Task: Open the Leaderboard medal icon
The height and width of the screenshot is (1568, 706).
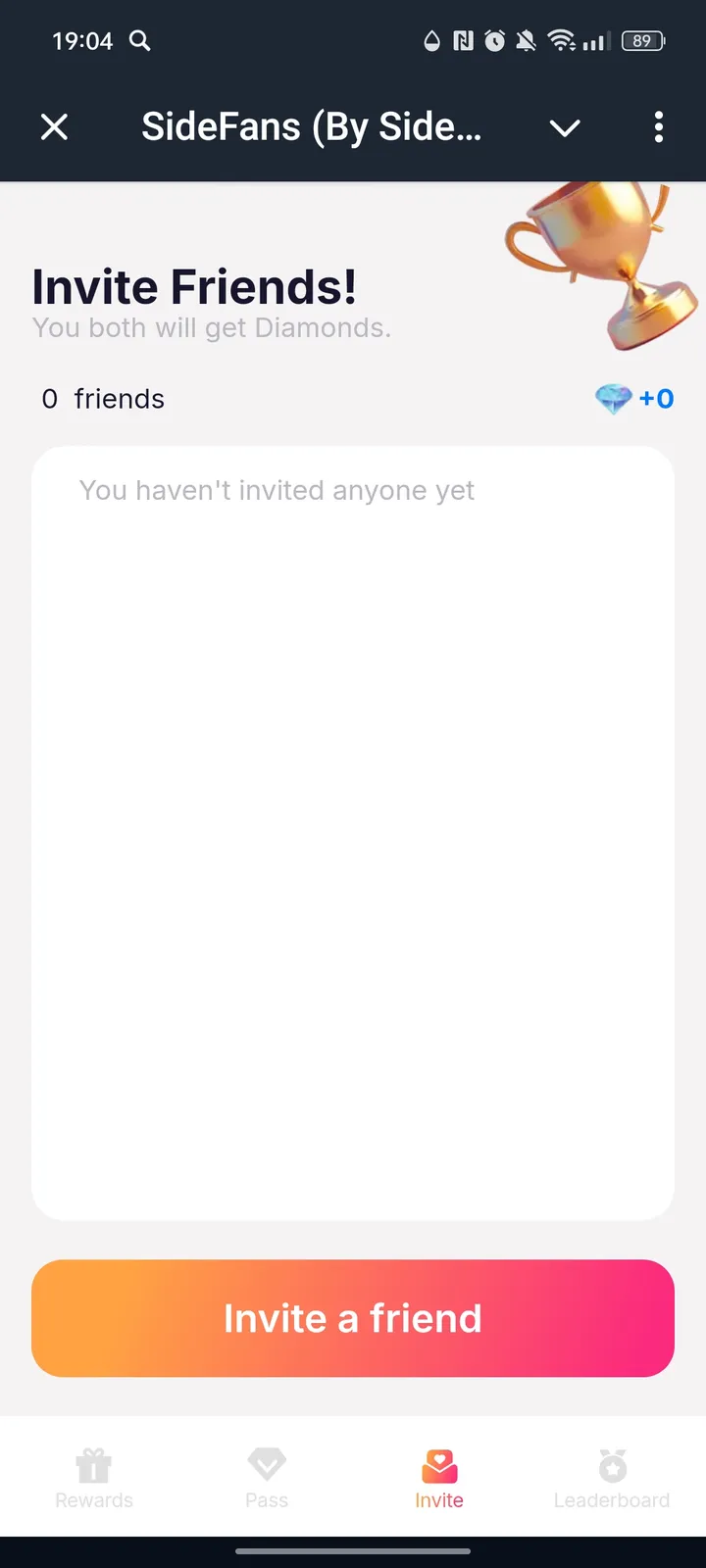Action: pos(611,1465)
